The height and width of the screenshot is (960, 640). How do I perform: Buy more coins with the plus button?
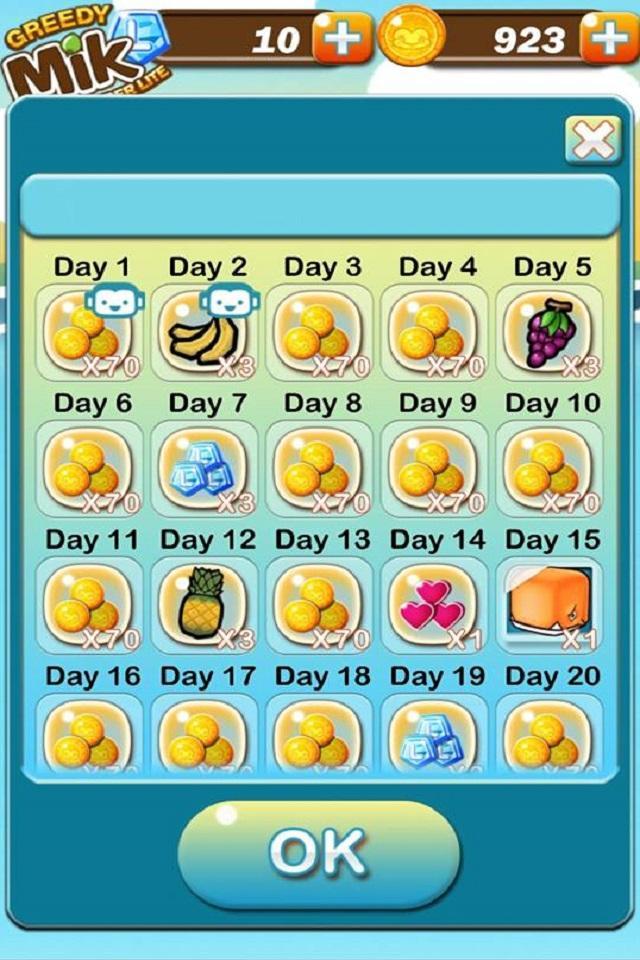click(610, 39)
